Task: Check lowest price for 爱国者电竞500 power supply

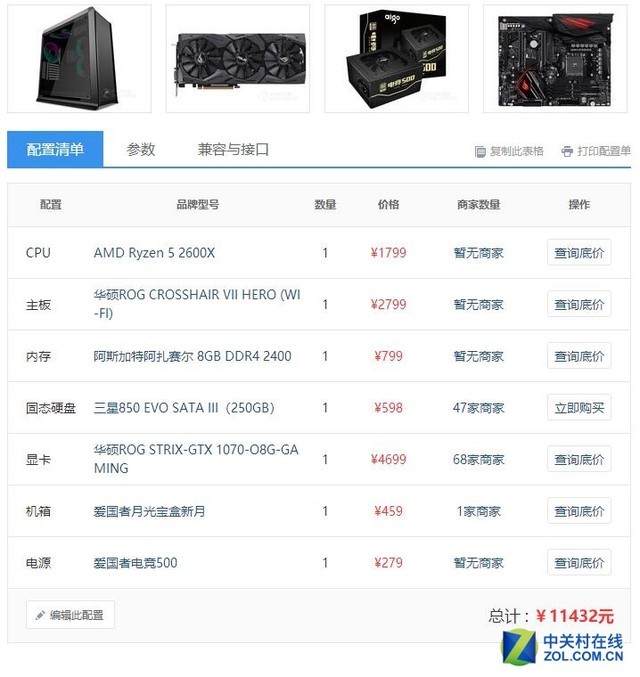Action: pyautogui.click(x=579, y=563)
